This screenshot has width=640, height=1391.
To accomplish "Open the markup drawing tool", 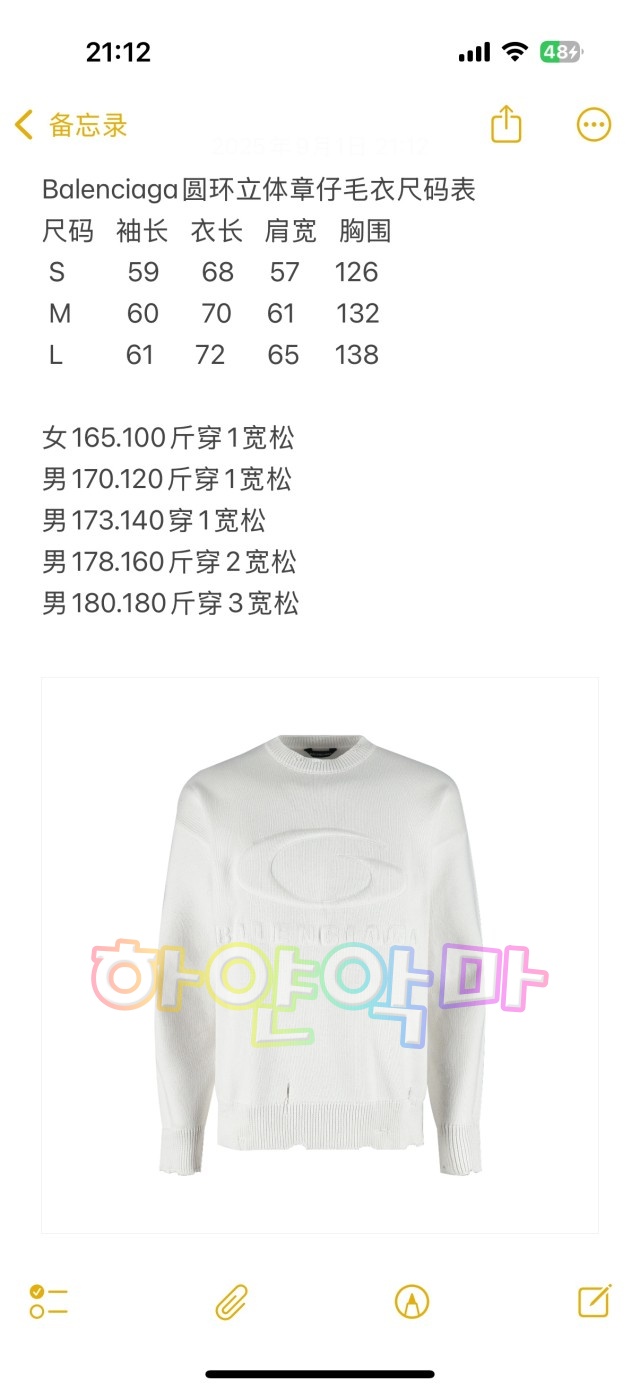I will pos(412,1301).
